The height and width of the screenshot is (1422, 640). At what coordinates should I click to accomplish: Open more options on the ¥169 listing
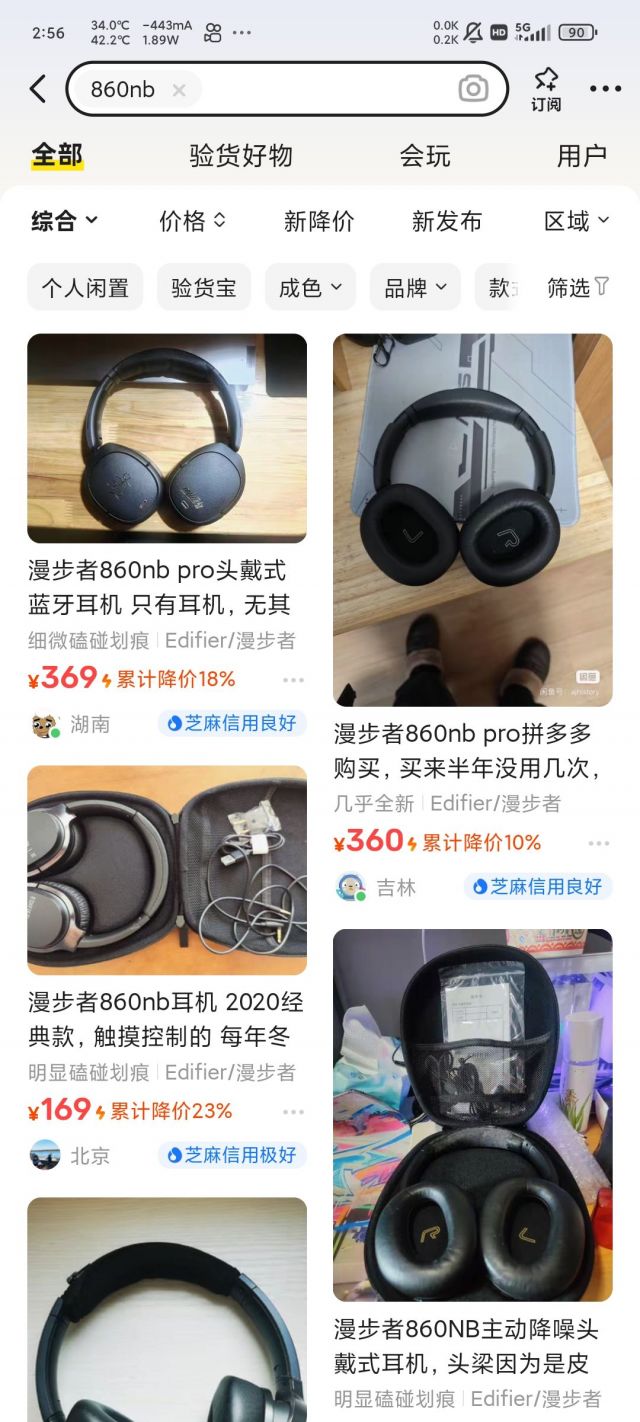coord(293,1111)
